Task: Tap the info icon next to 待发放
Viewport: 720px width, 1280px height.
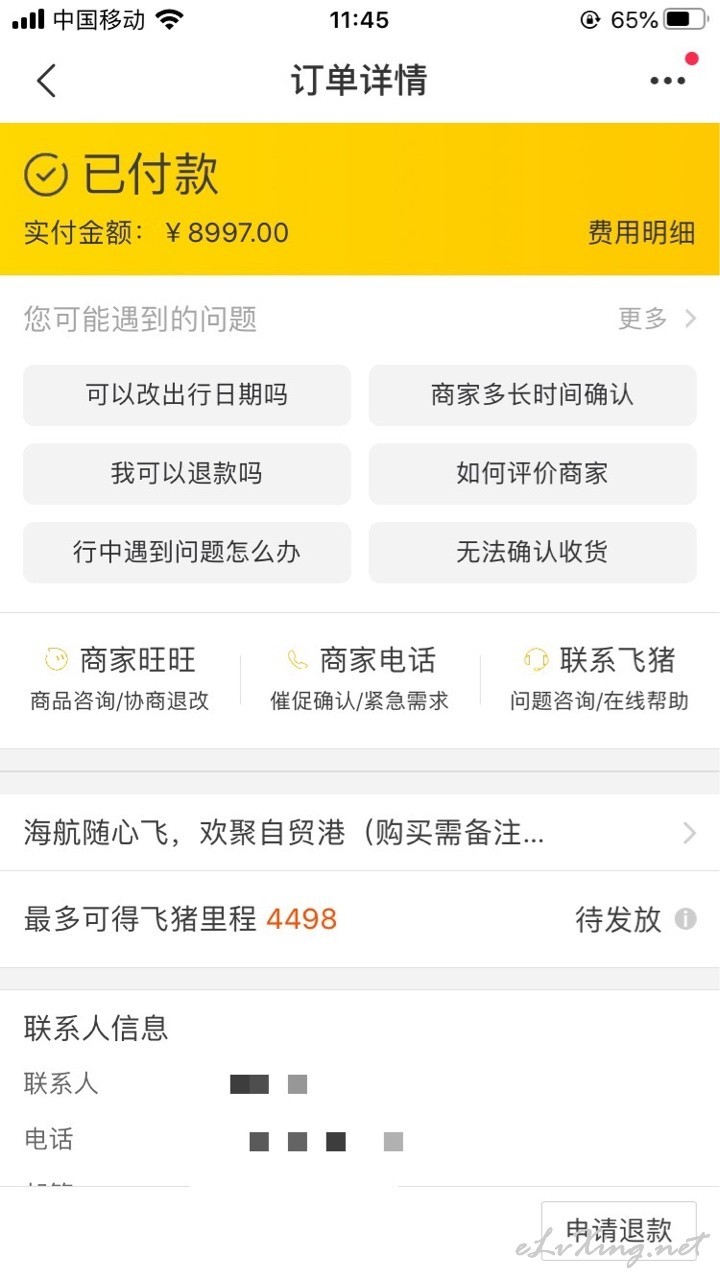Action: [x=685, y=919]
